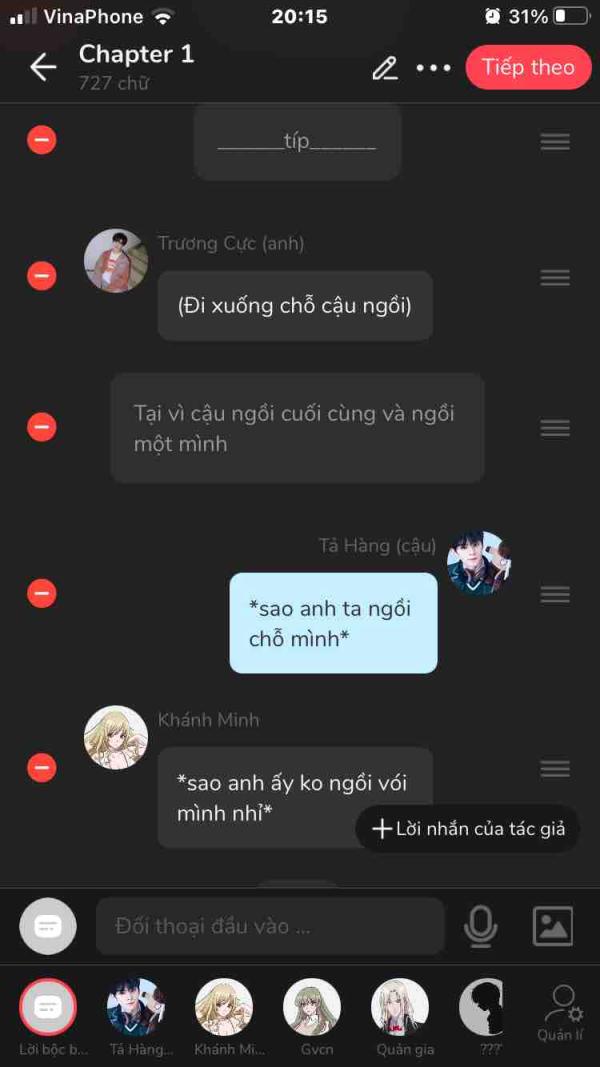This screenshot has width=600, height=1067.
Task: Open the three-dot overflow menu
Action: [434, 67]
